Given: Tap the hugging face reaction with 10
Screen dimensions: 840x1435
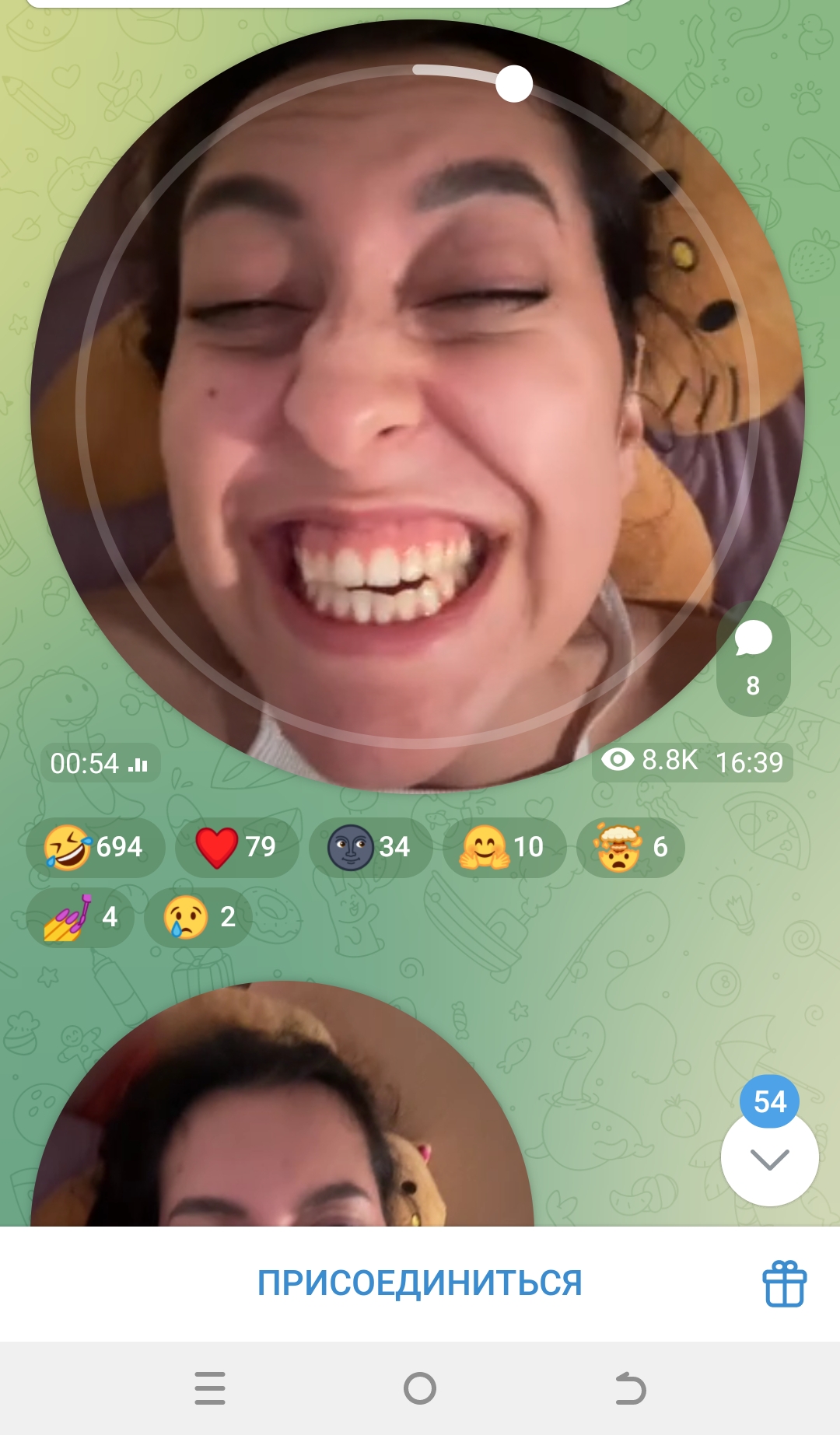Looking at the screenshot, I should click(504, 847).
